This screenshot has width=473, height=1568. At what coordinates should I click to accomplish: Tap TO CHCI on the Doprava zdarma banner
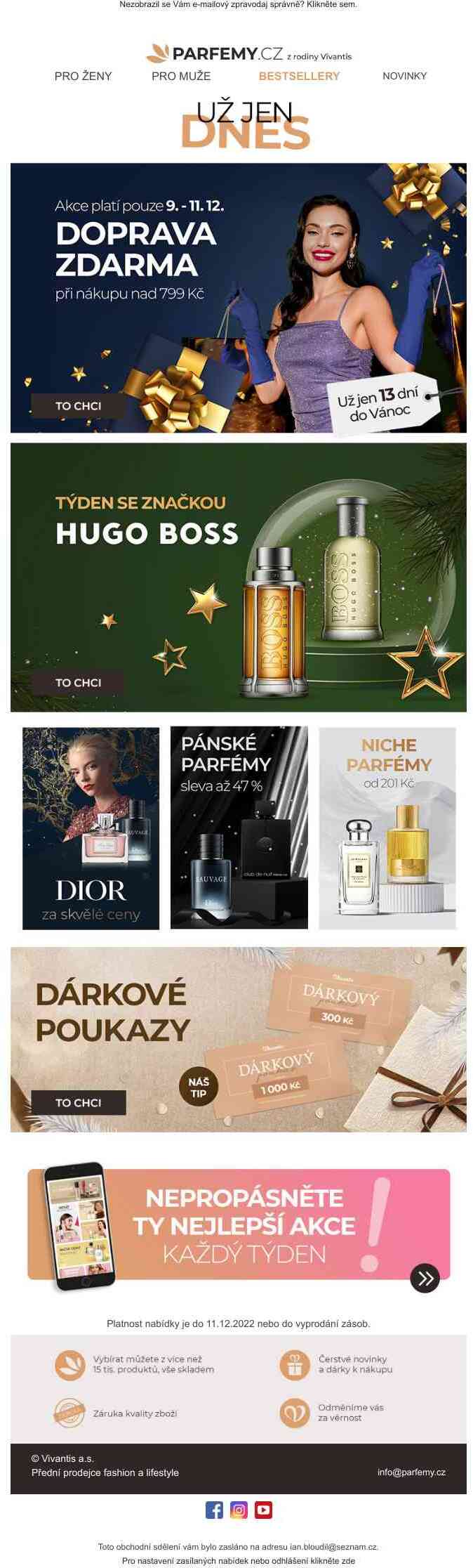click(78, 406)
